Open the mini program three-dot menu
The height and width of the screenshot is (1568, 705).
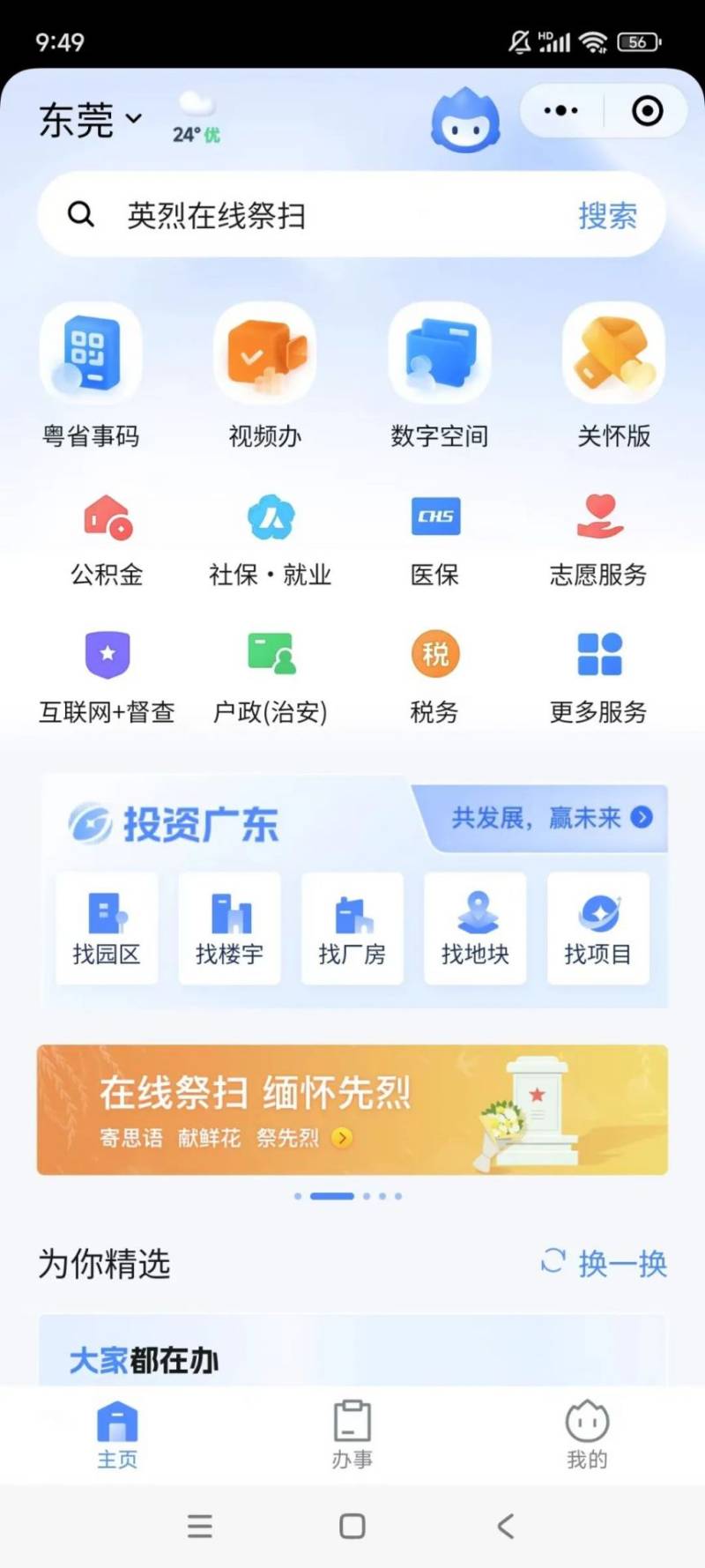(561, 111)
